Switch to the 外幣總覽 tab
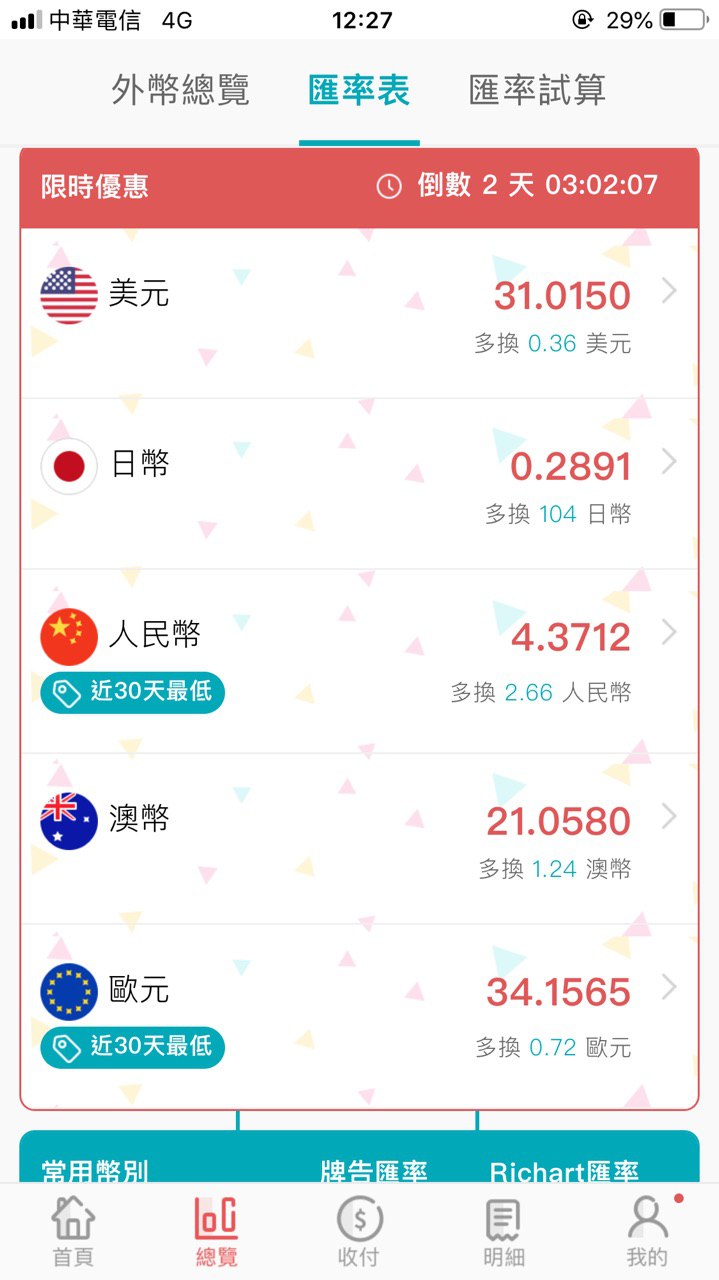The width and height of the screenshot is (719, 1280). tap(180, 91)
